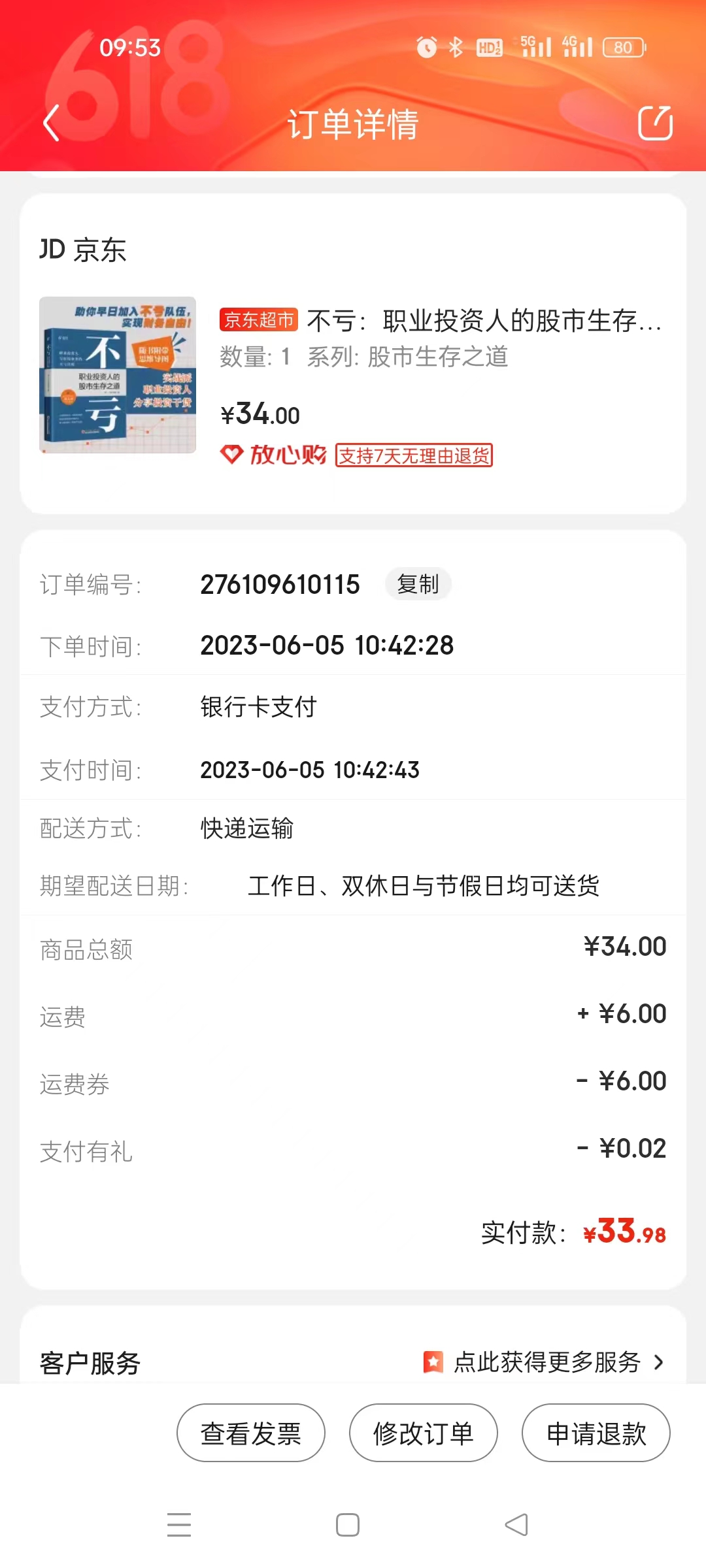706x1568 pixels.
Task: Open 点此获得更多服务 for more services
Action: click(x=546, y=1362)
